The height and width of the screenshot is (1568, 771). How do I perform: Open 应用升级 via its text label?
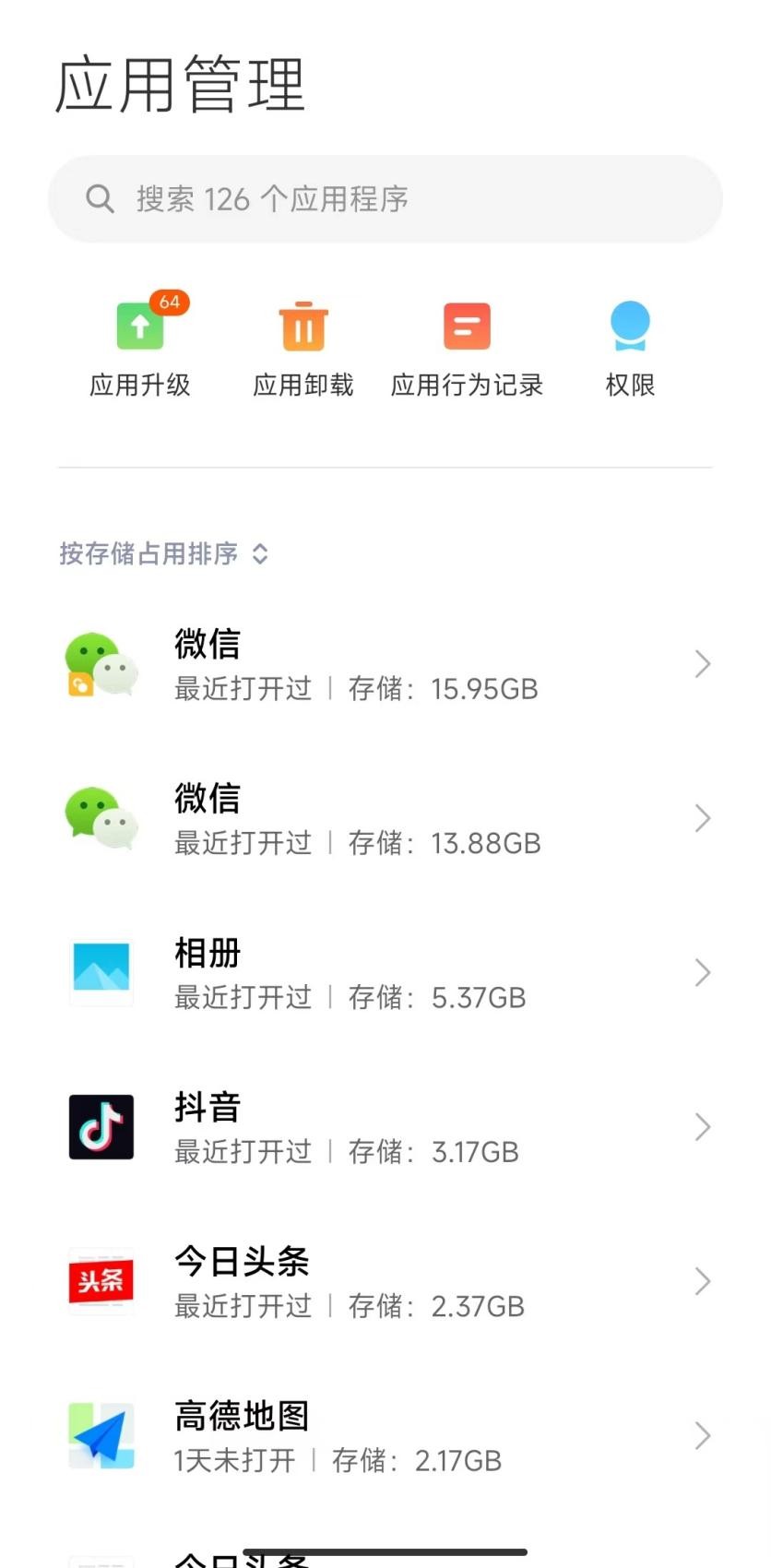click(x=139, y=386)
